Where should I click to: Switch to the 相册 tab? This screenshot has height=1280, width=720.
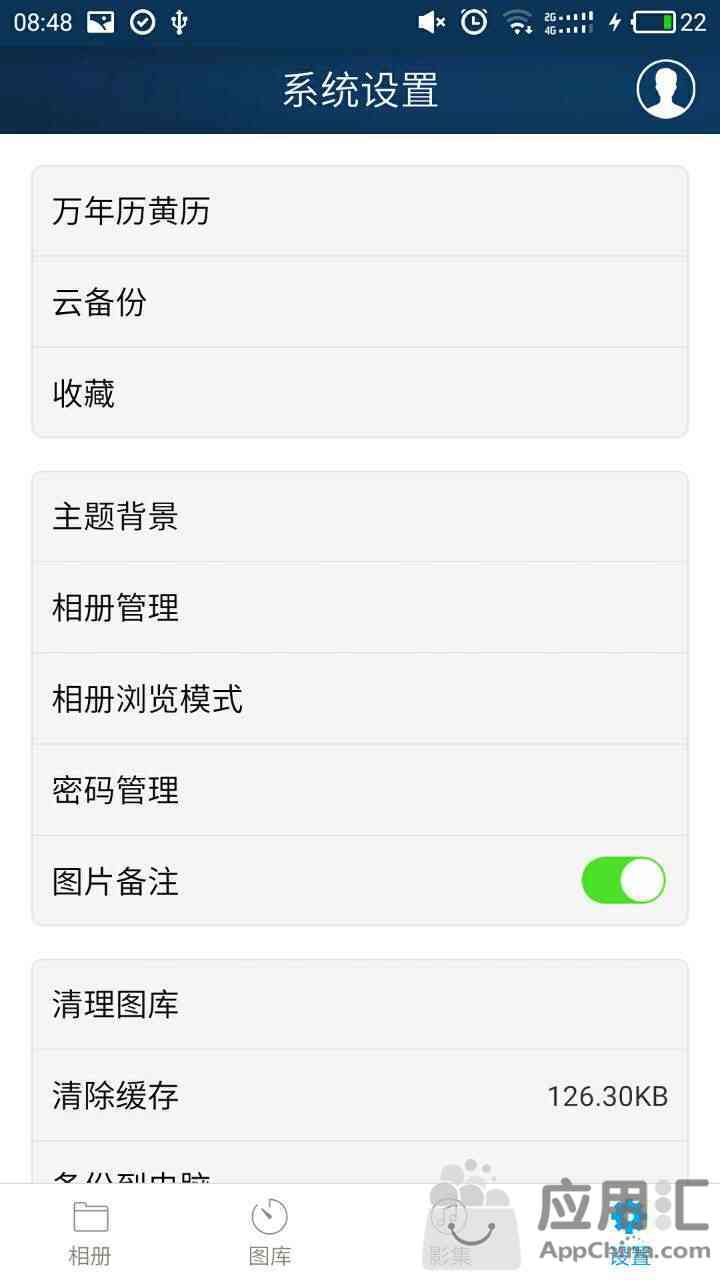(x=90, y=1232)
